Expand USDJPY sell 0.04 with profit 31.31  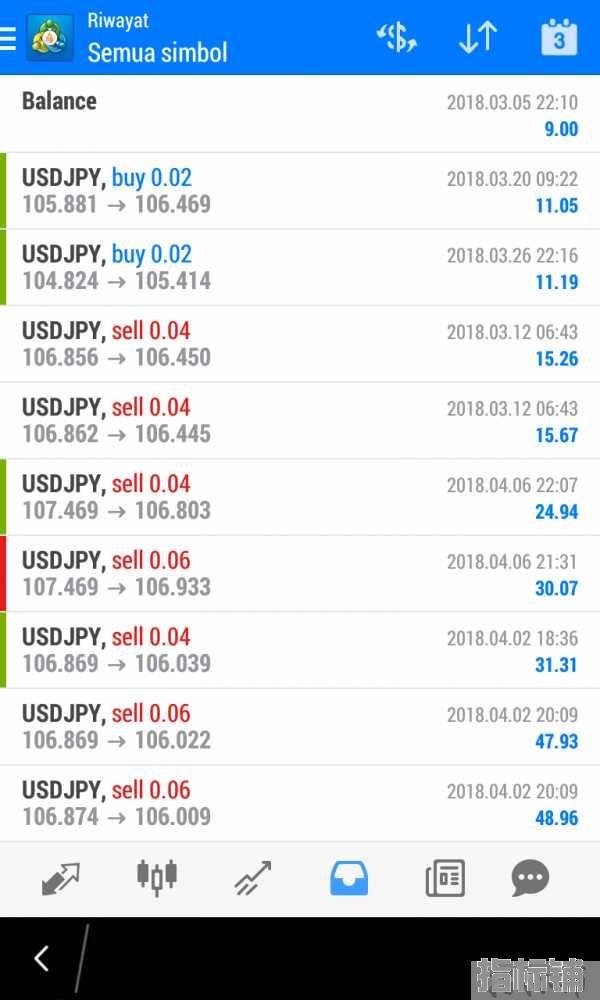click(x=300, y=650)
